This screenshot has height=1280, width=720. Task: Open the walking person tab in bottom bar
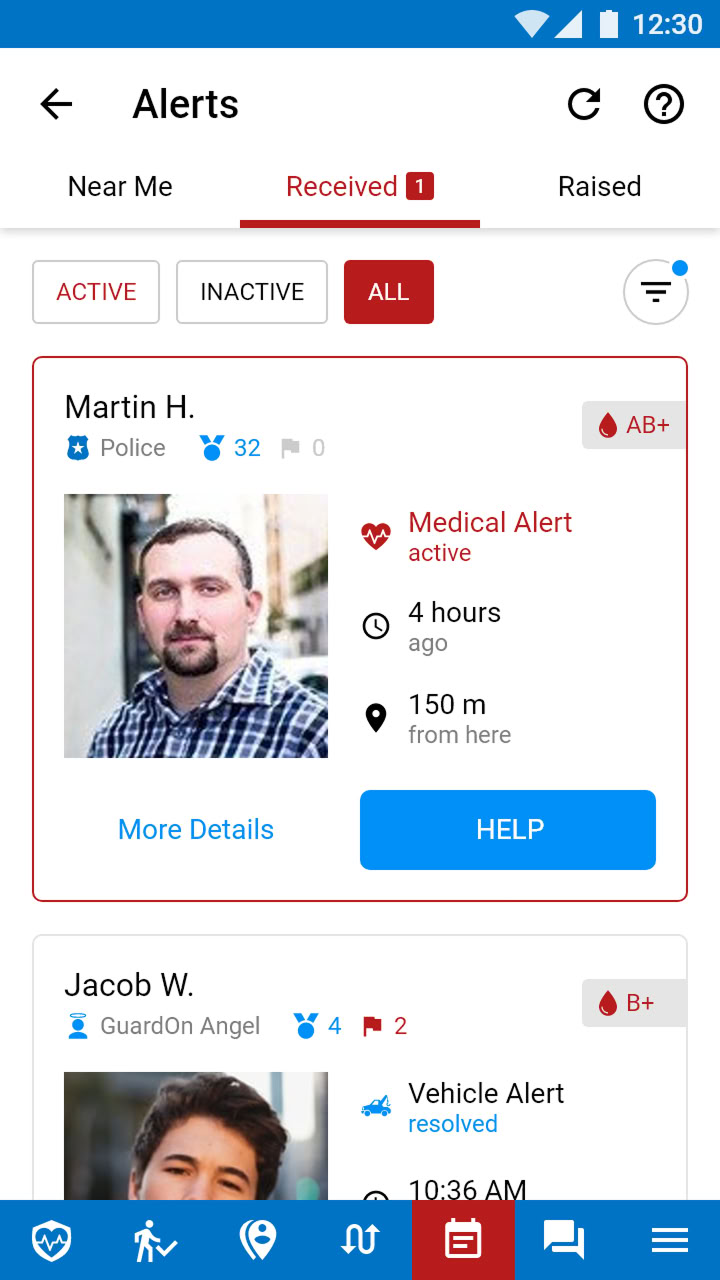pos(154,1241)
